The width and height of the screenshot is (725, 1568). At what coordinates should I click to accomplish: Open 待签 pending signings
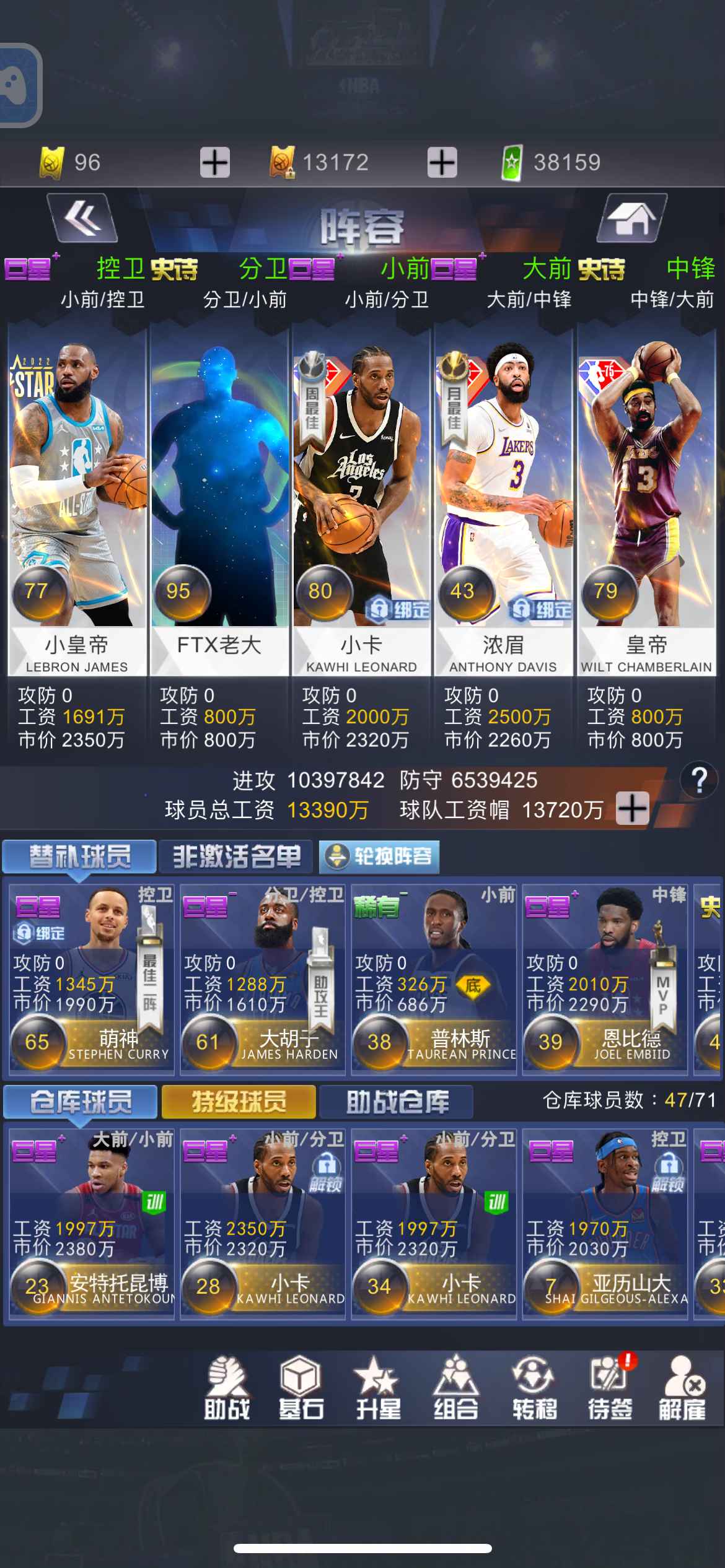click(610, 1388)
